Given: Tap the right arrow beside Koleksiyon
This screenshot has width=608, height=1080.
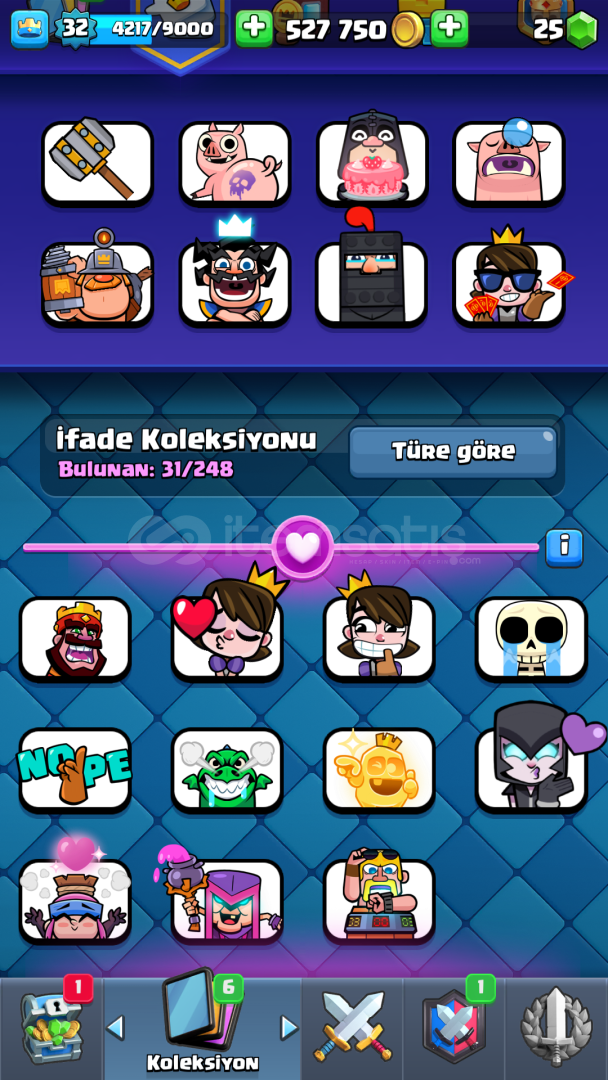Looking at the screenshot, I should coord(289,1027).
